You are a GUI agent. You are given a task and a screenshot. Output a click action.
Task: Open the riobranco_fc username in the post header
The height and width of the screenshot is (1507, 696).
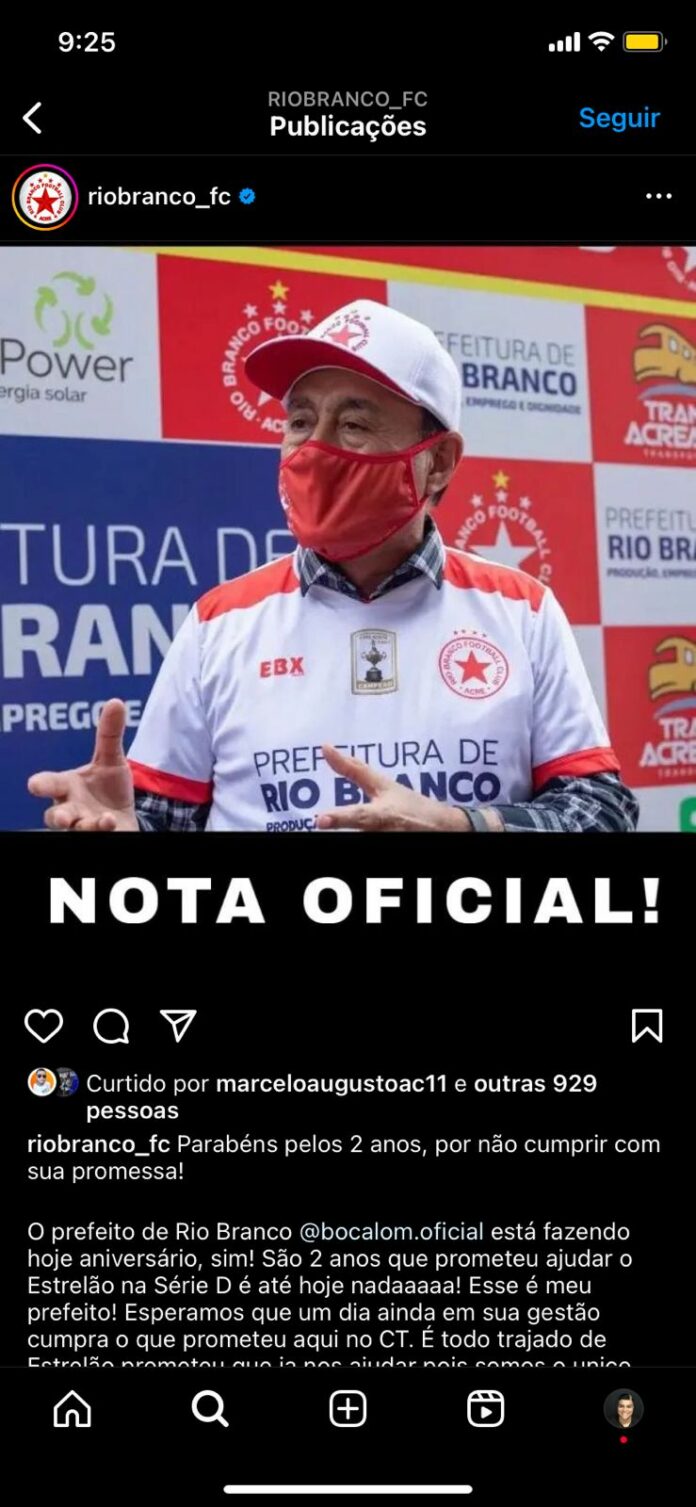(x=159, y=197)
